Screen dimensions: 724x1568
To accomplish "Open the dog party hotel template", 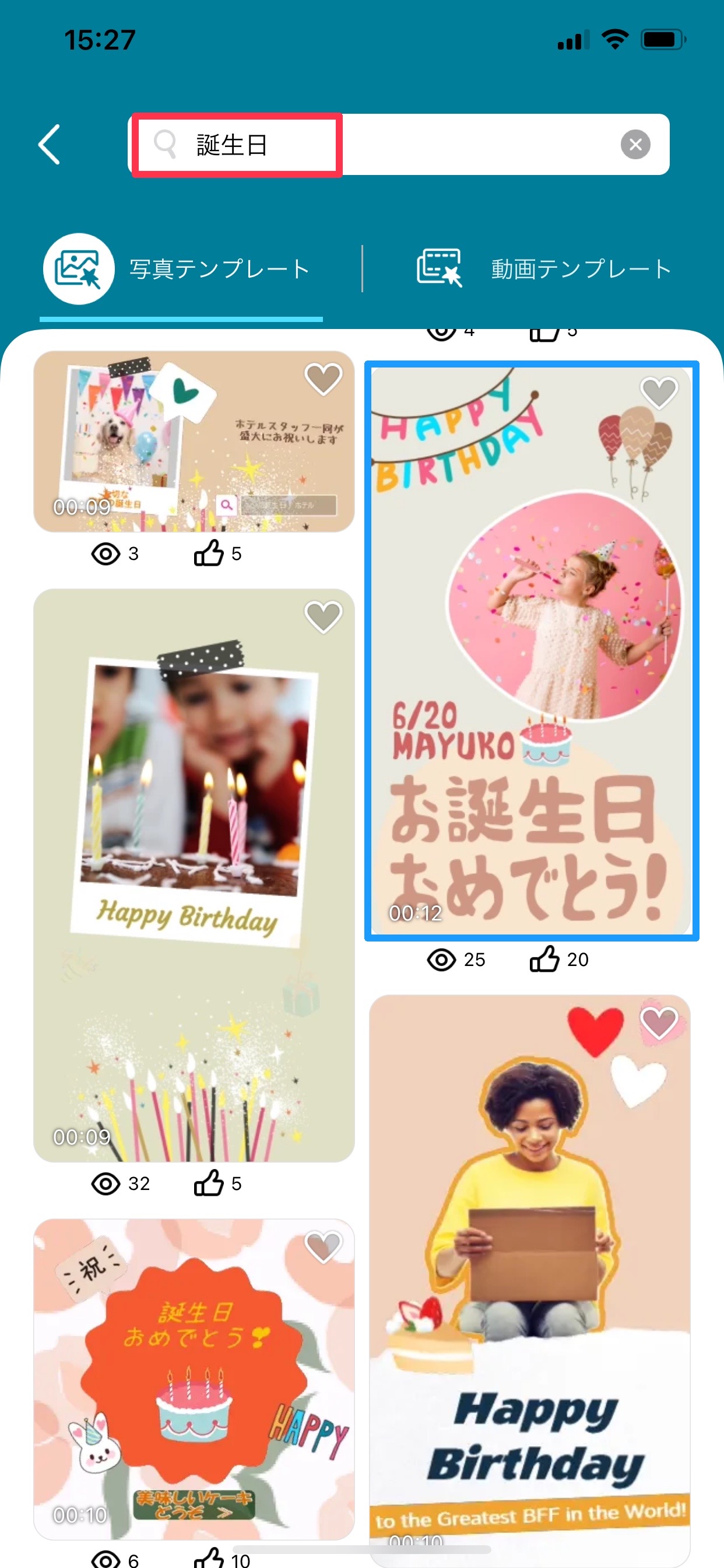I will click(194, 442).
